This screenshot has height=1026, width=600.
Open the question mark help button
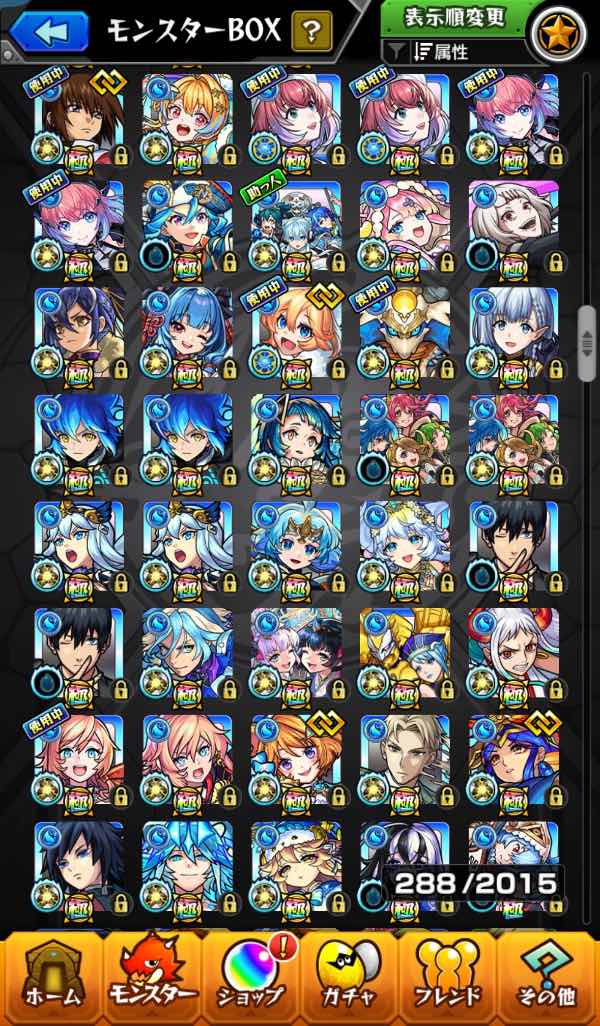tap(312, 33)
